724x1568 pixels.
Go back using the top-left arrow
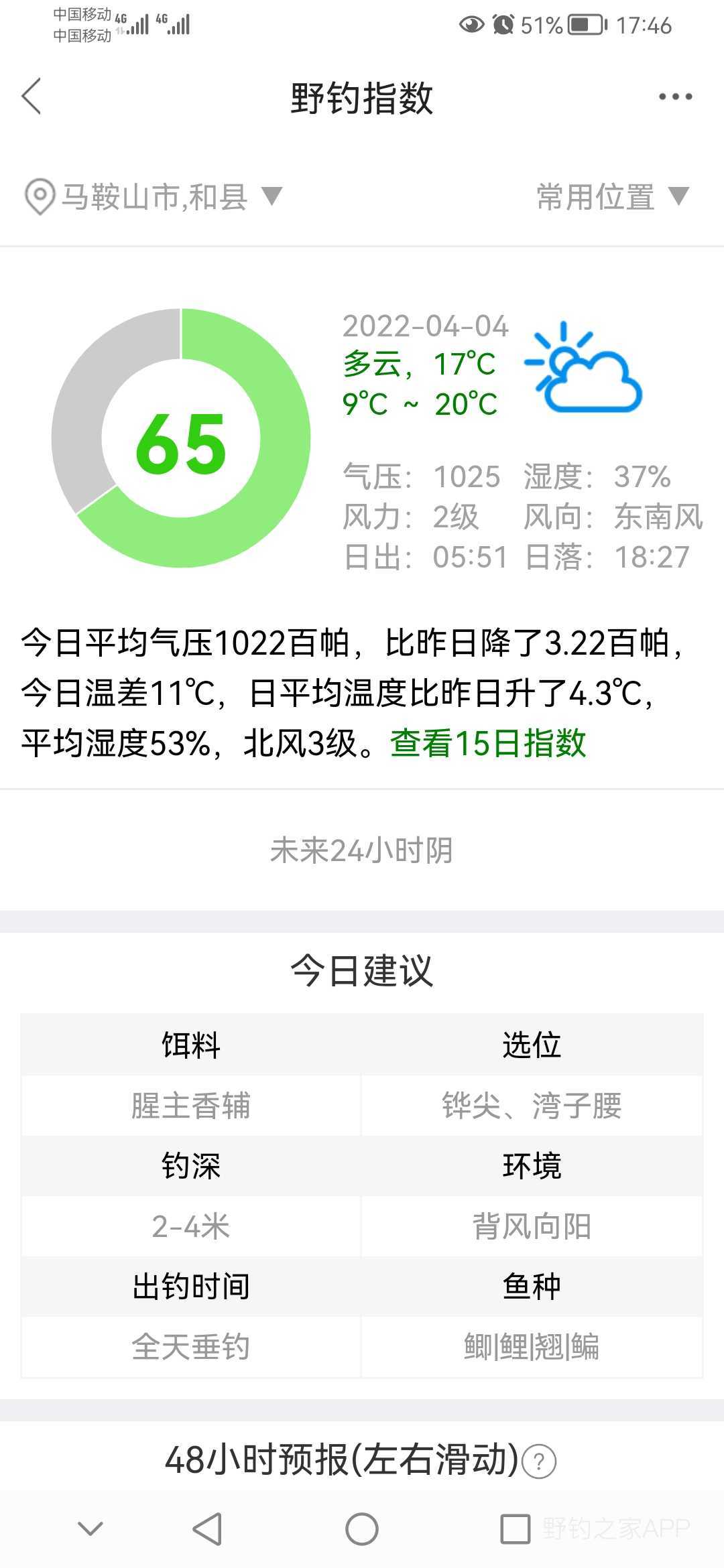click(32, 96)
